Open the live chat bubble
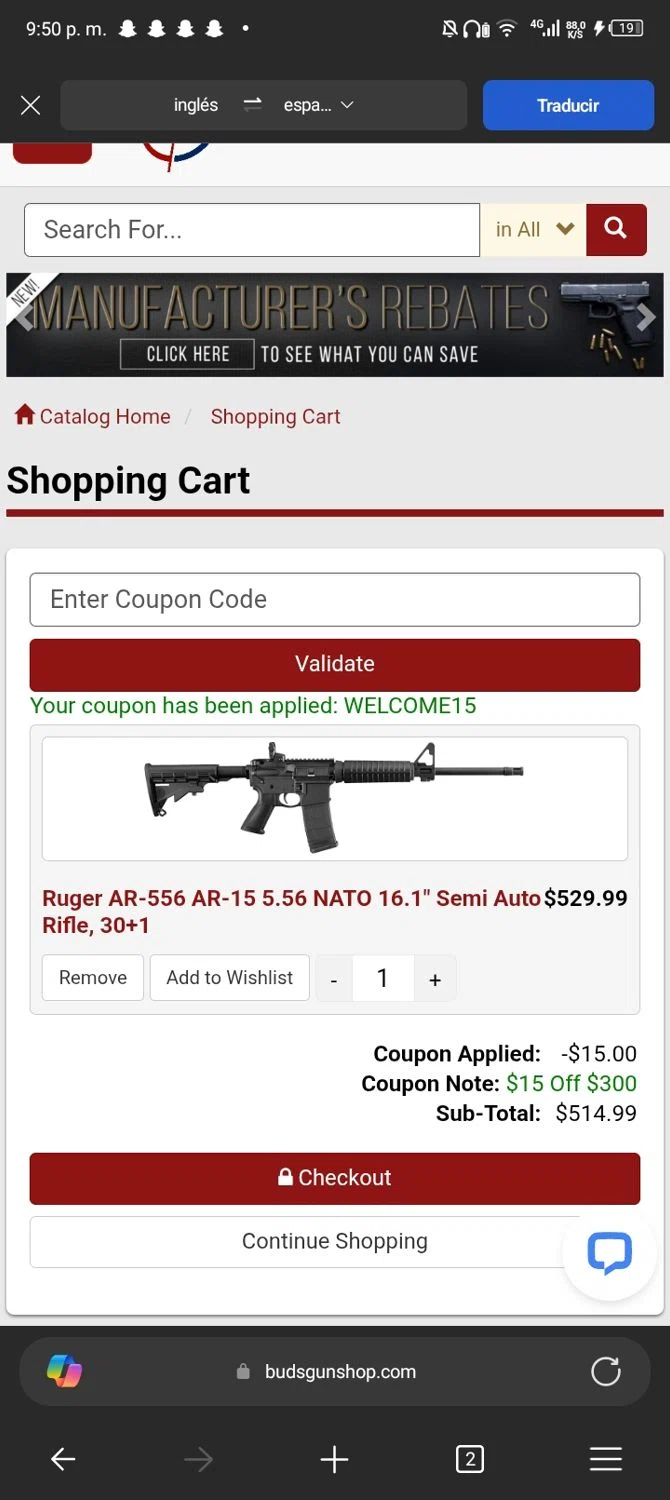This screenshot has height=1500, width=670. [609, 1252]
